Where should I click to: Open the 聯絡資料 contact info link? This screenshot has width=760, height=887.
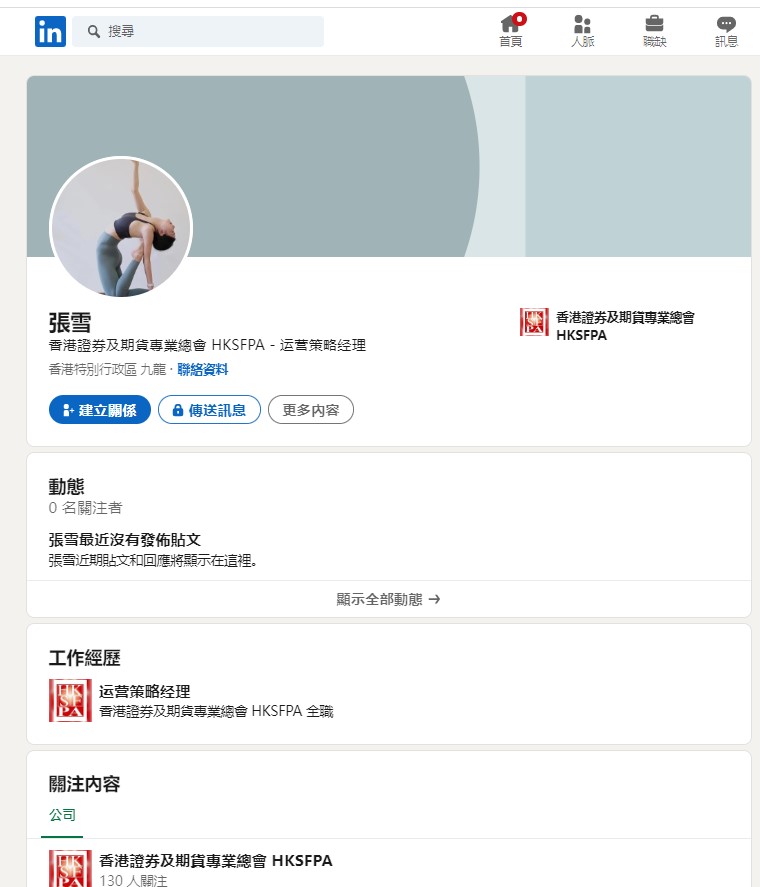coord(203,370)
